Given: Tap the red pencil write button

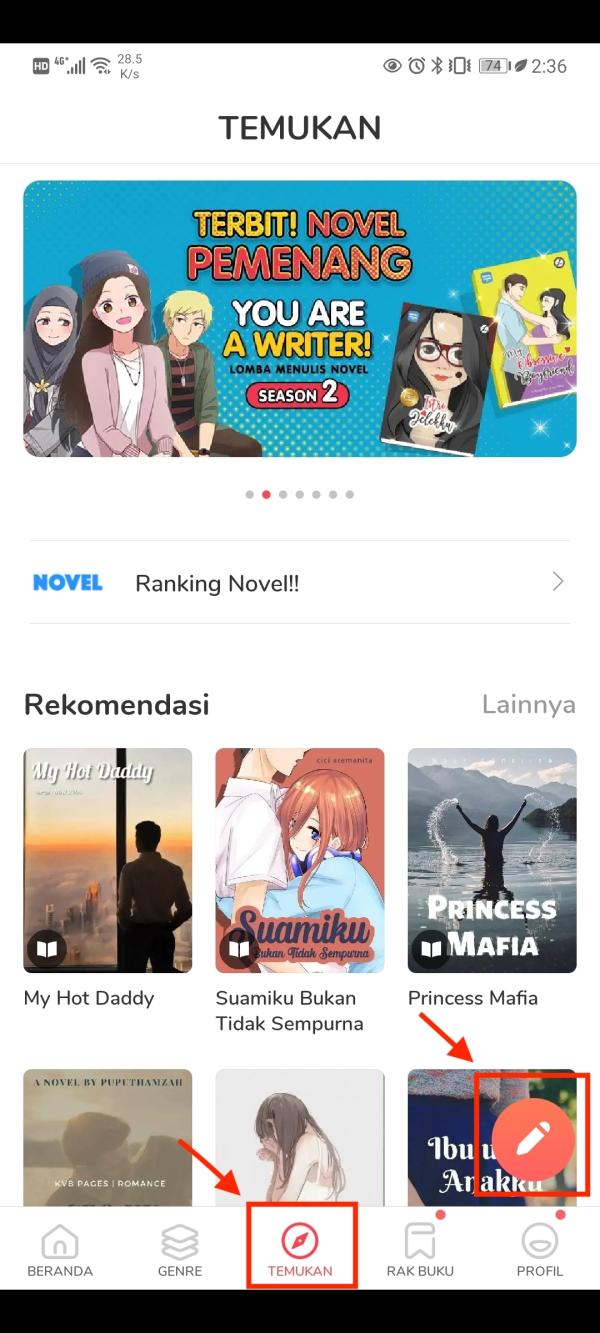Looking at the screenshot, I should tap(533, 1138).
